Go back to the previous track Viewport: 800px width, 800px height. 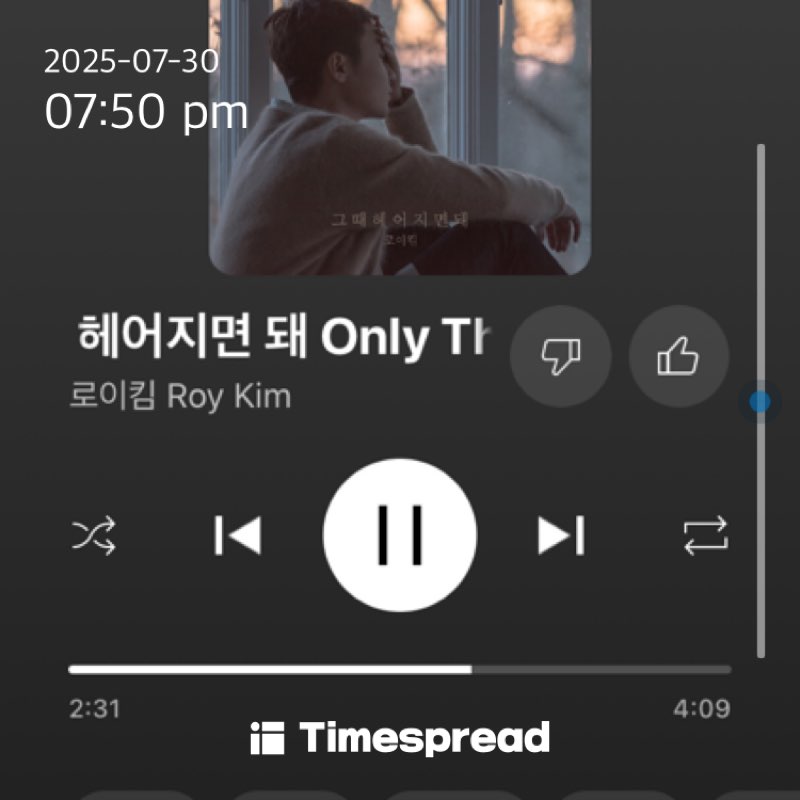point(238,536)
